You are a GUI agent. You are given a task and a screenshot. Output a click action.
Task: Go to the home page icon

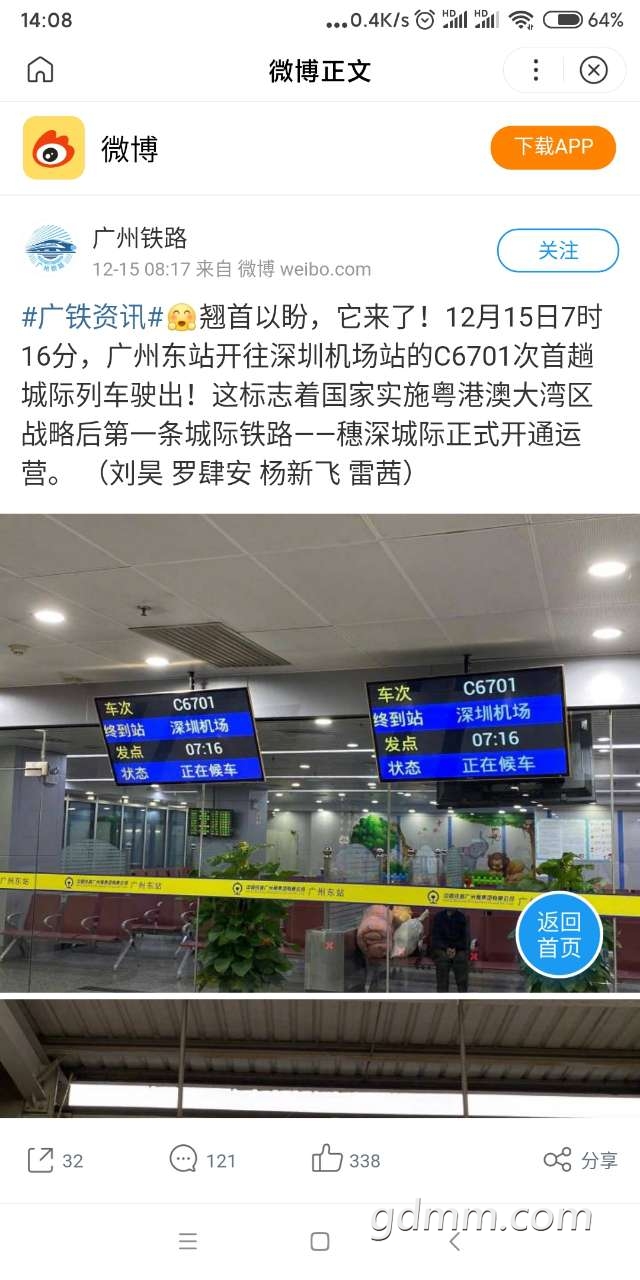pyautogui.click(x=40, y=70)
